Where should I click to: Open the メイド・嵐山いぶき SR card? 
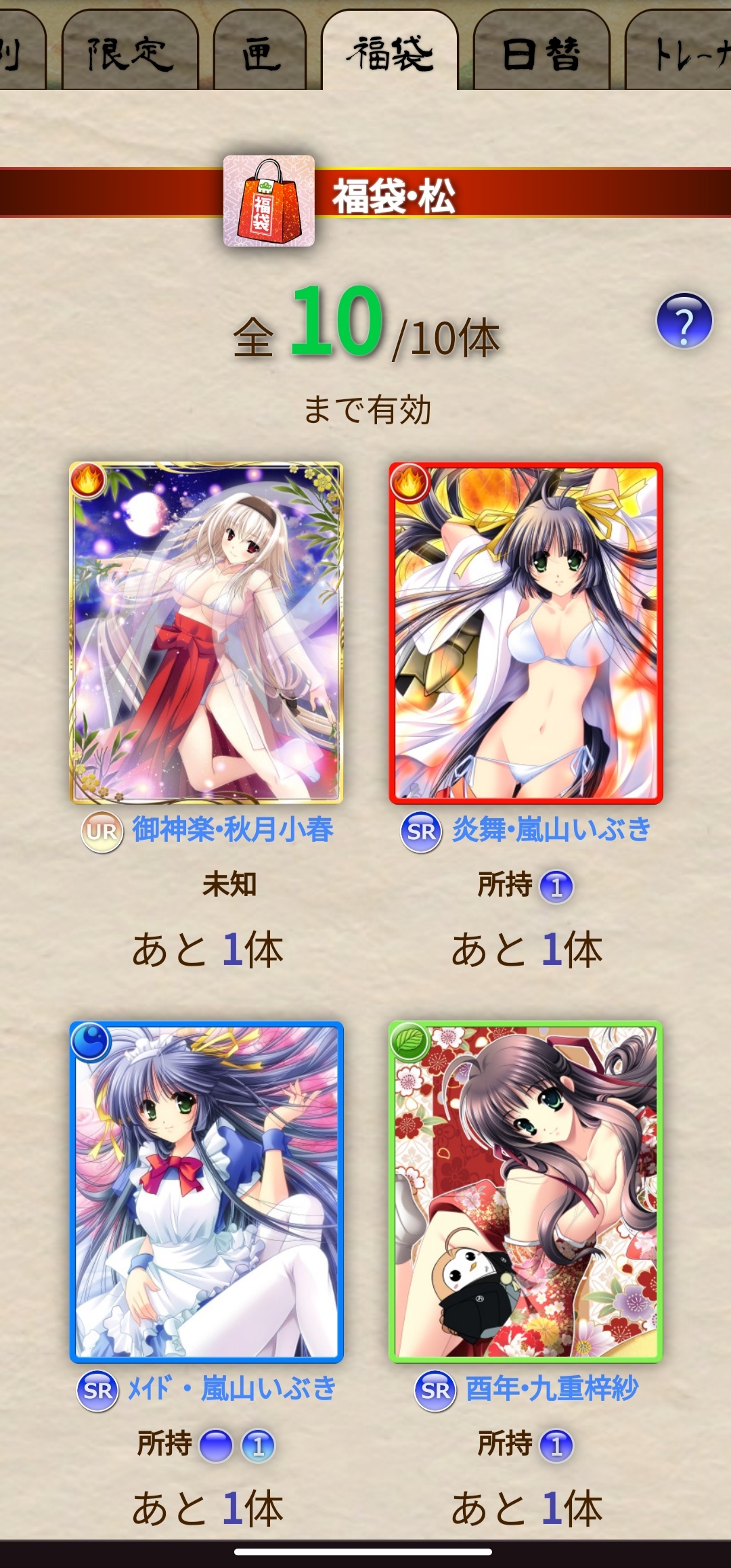(x=206, y=1192)
